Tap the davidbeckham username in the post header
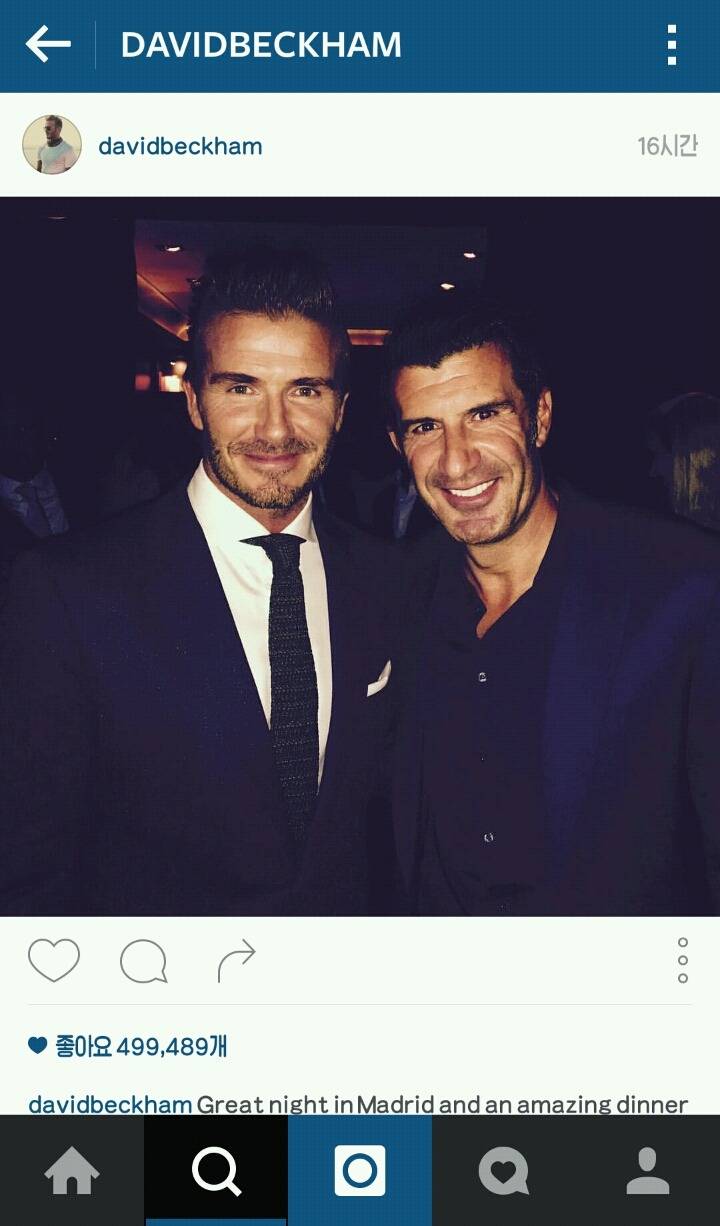This screenshot has width=720, height=1226. pos(180,146)
